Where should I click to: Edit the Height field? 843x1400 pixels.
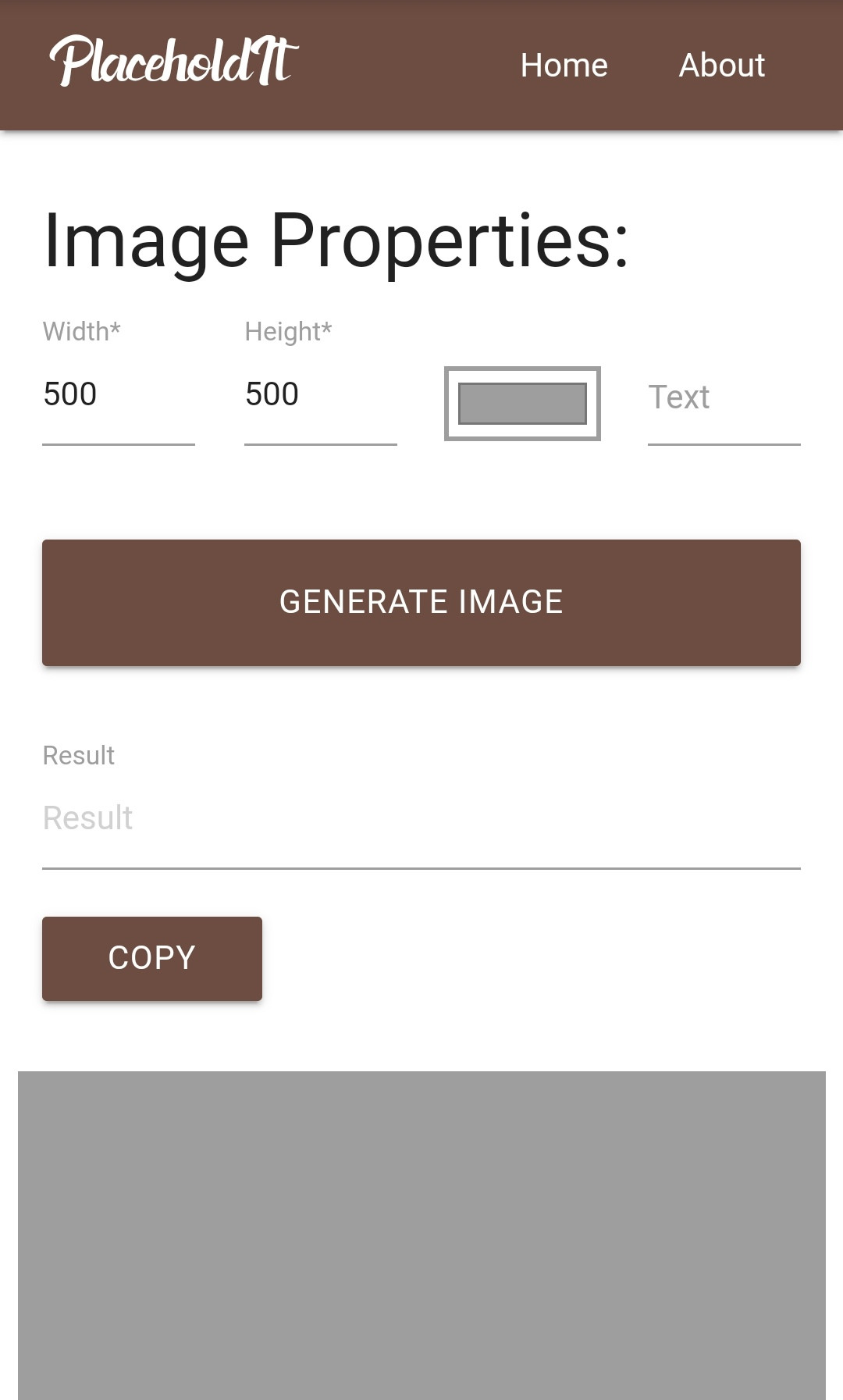[x=320, y=395]
